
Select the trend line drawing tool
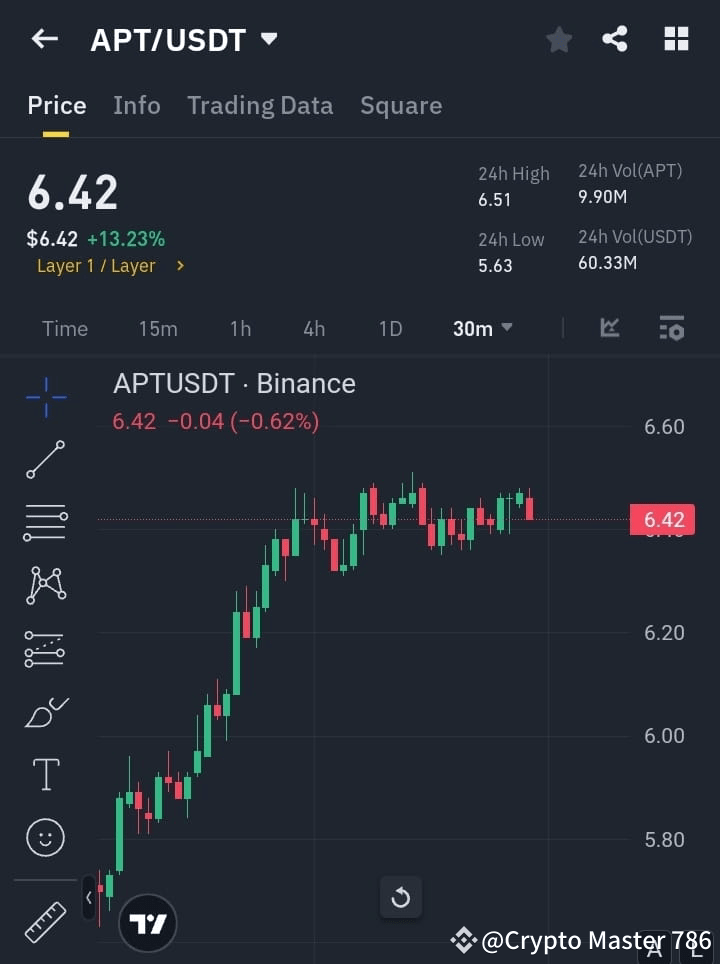coord(45,460)
